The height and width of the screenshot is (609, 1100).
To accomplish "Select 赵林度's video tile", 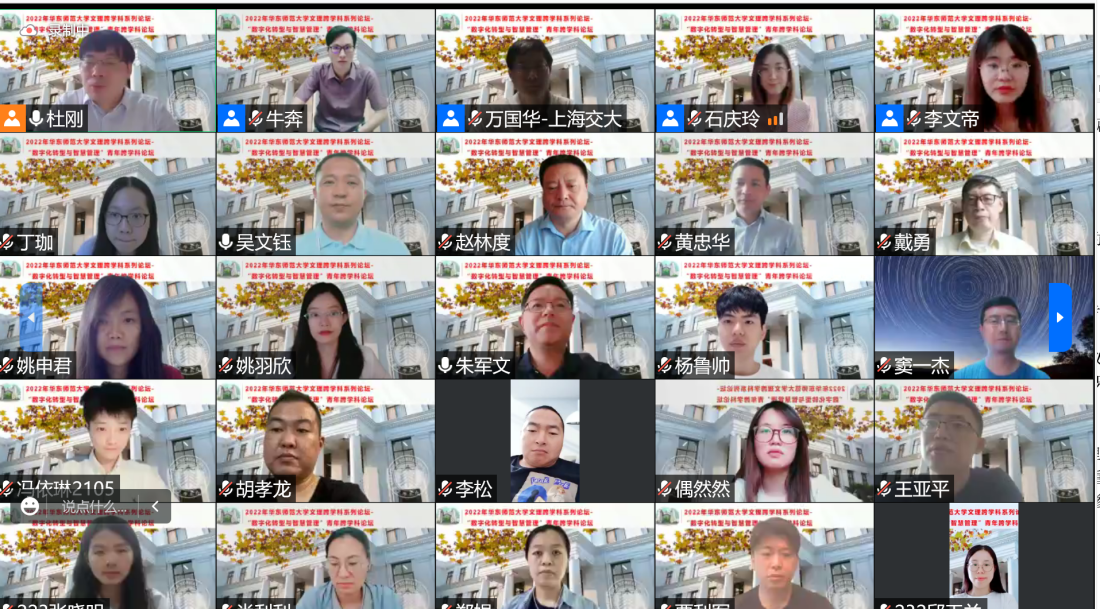I will [x=545, y=194].
